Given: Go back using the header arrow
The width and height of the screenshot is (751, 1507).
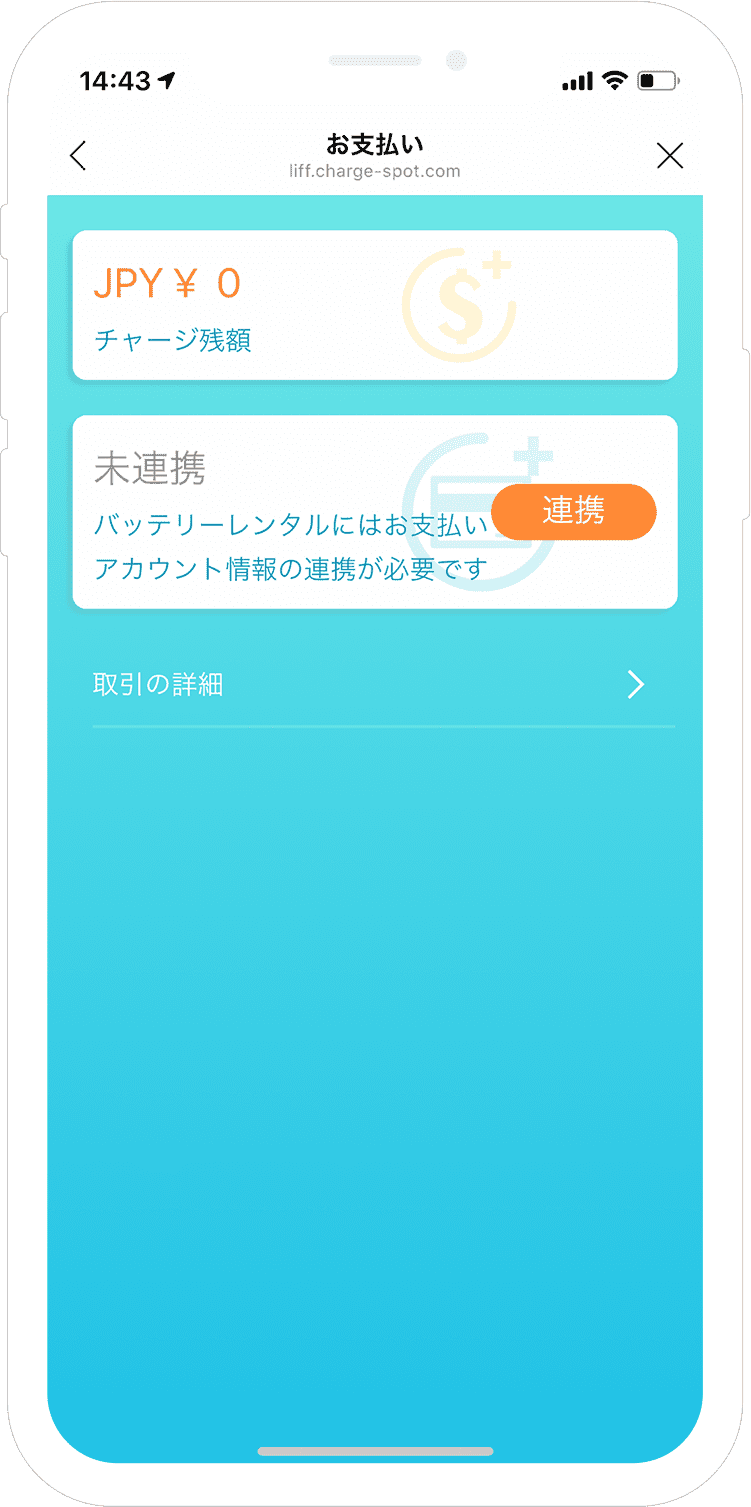Looking at the screenshot, I should pyautogui.click(x=78, y=155).
